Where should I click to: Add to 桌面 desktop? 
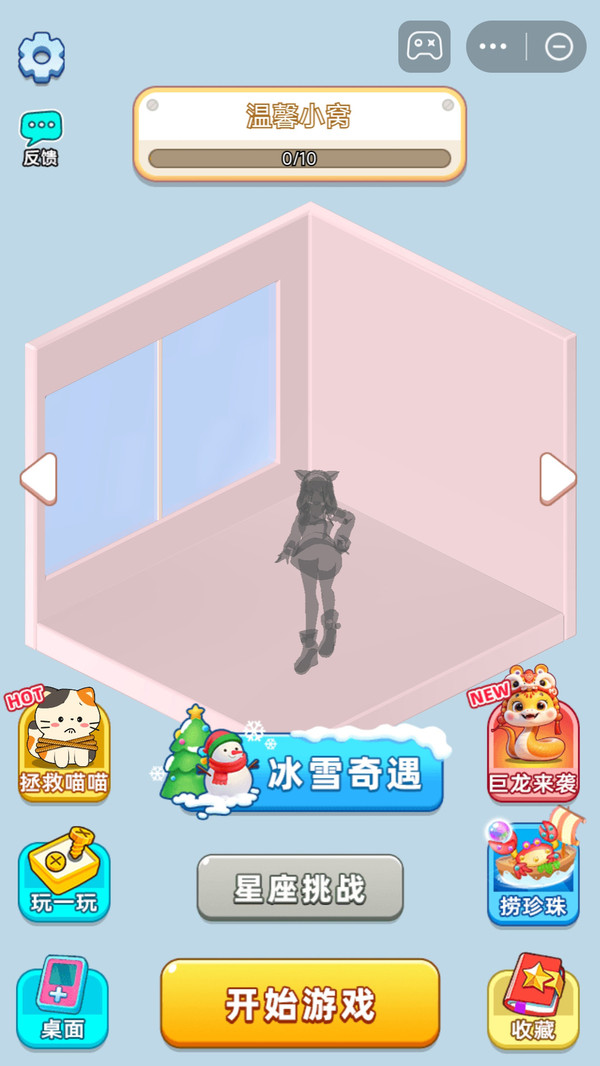point(62,1001)
